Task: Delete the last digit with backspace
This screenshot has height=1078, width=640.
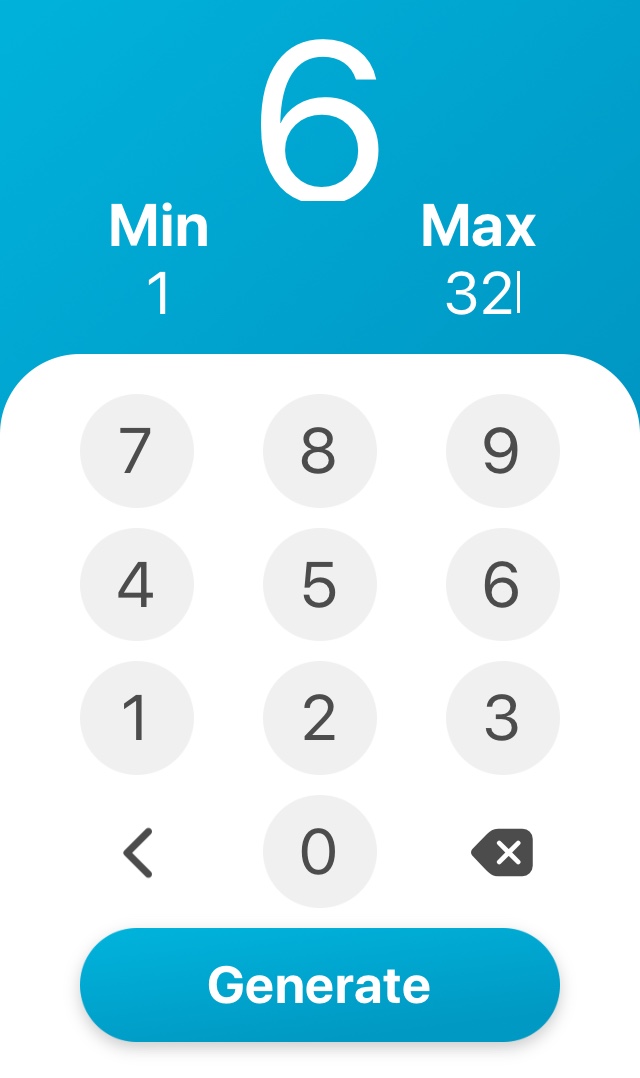Action: click(502, 852)
